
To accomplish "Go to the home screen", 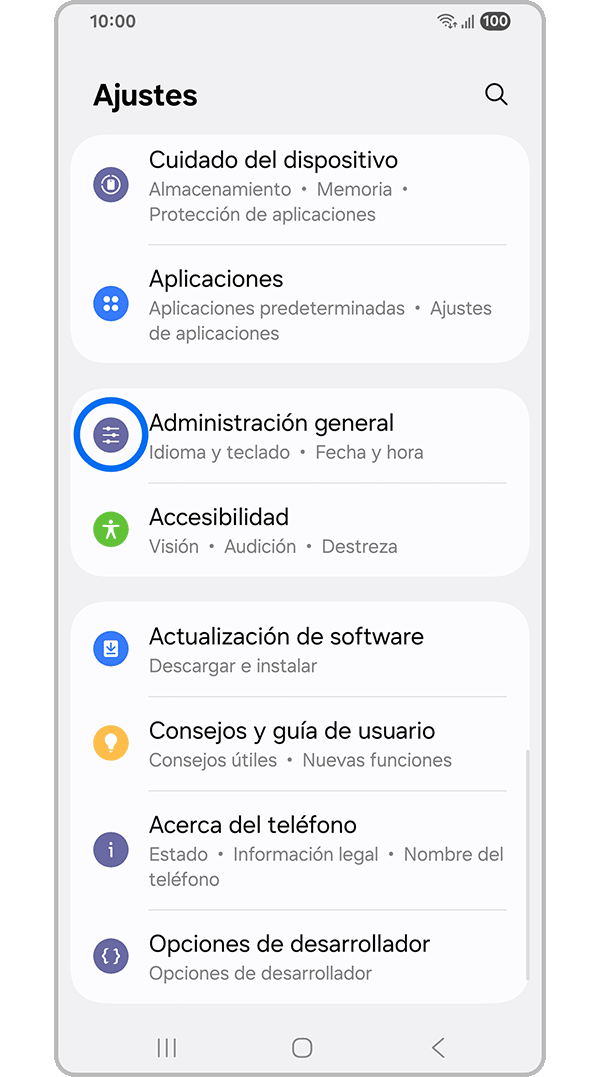I will tap(302, 1047).
